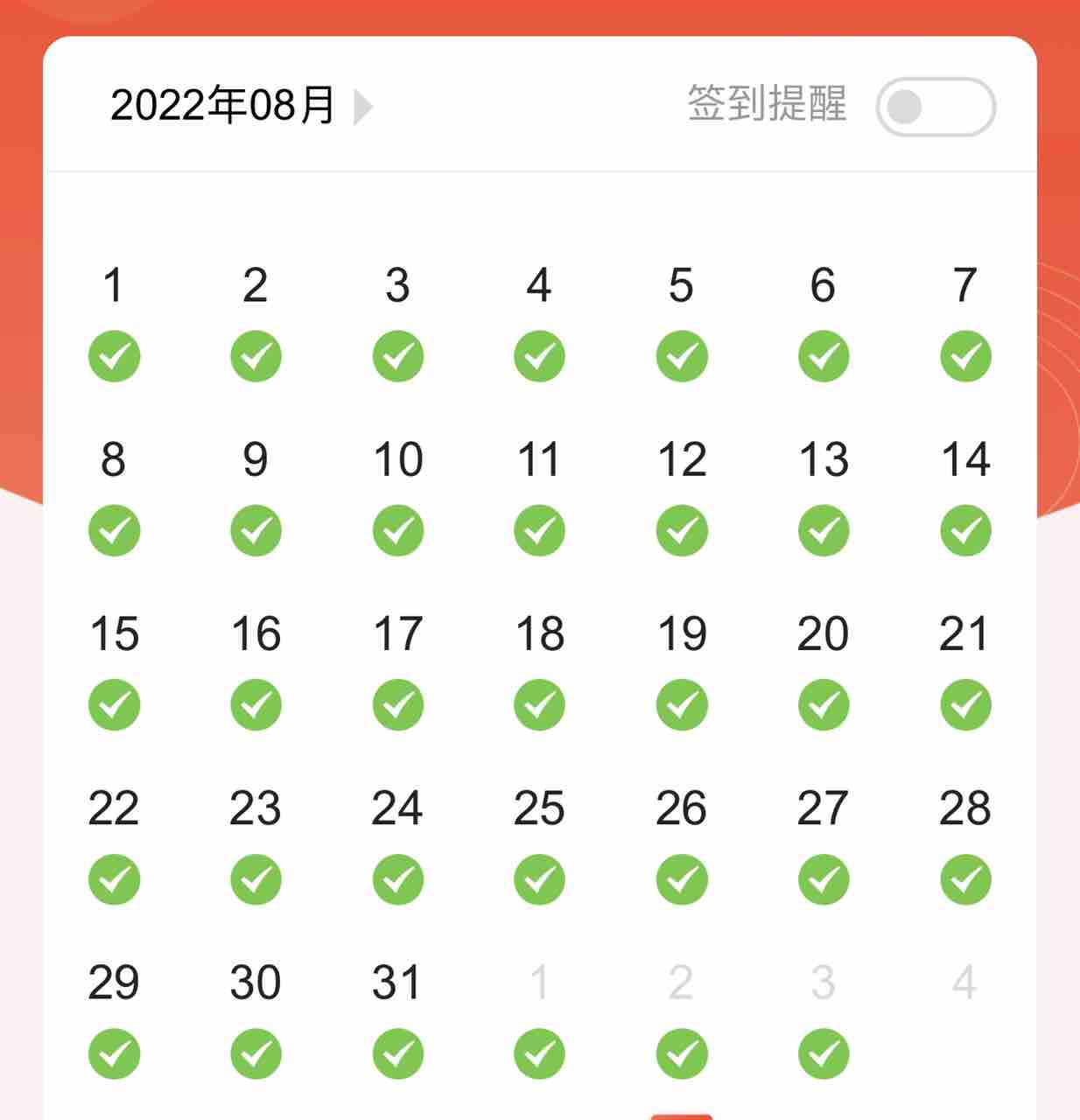
Task: Click the check-in badge below day 15
Action: (x=115, y=703)
